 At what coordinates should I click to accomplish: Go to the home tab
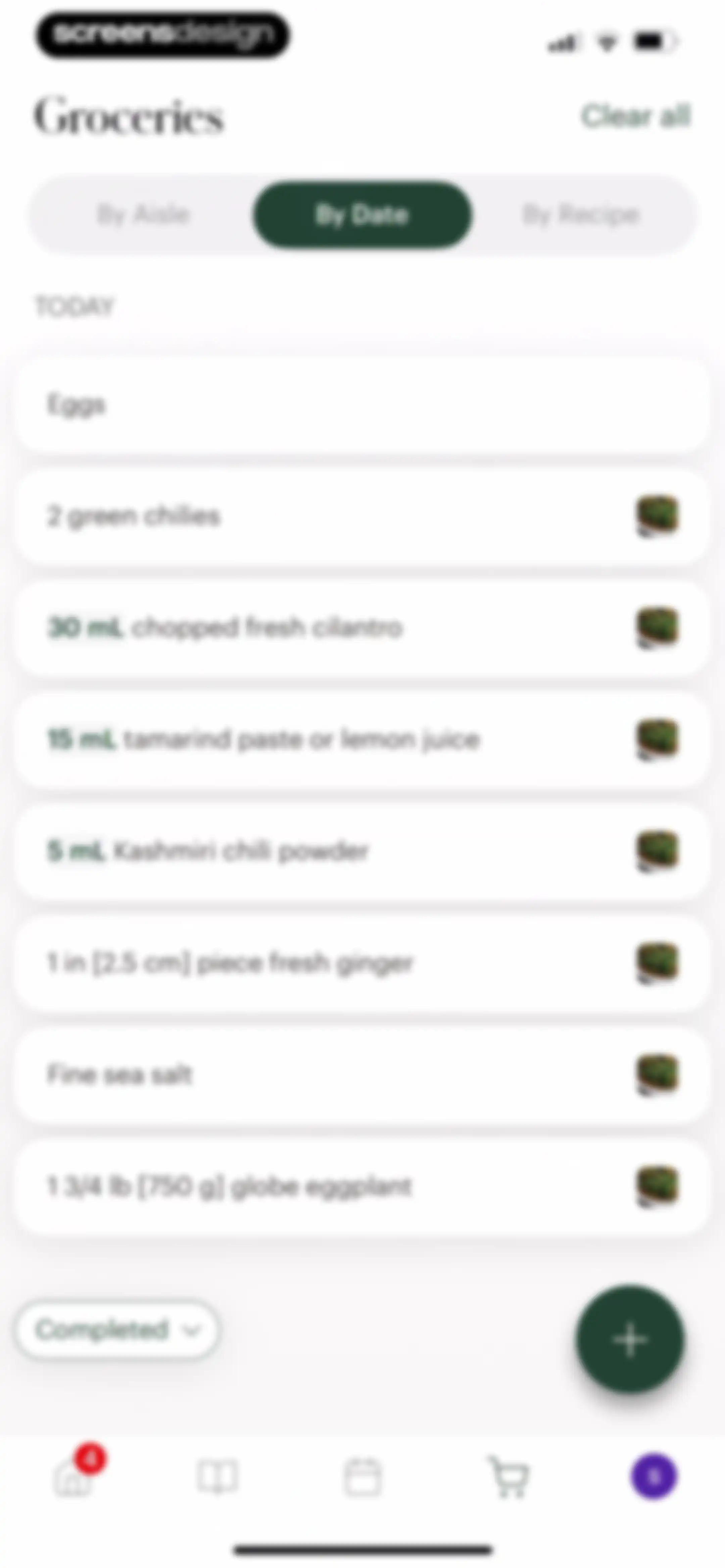tap(73, 1477)
